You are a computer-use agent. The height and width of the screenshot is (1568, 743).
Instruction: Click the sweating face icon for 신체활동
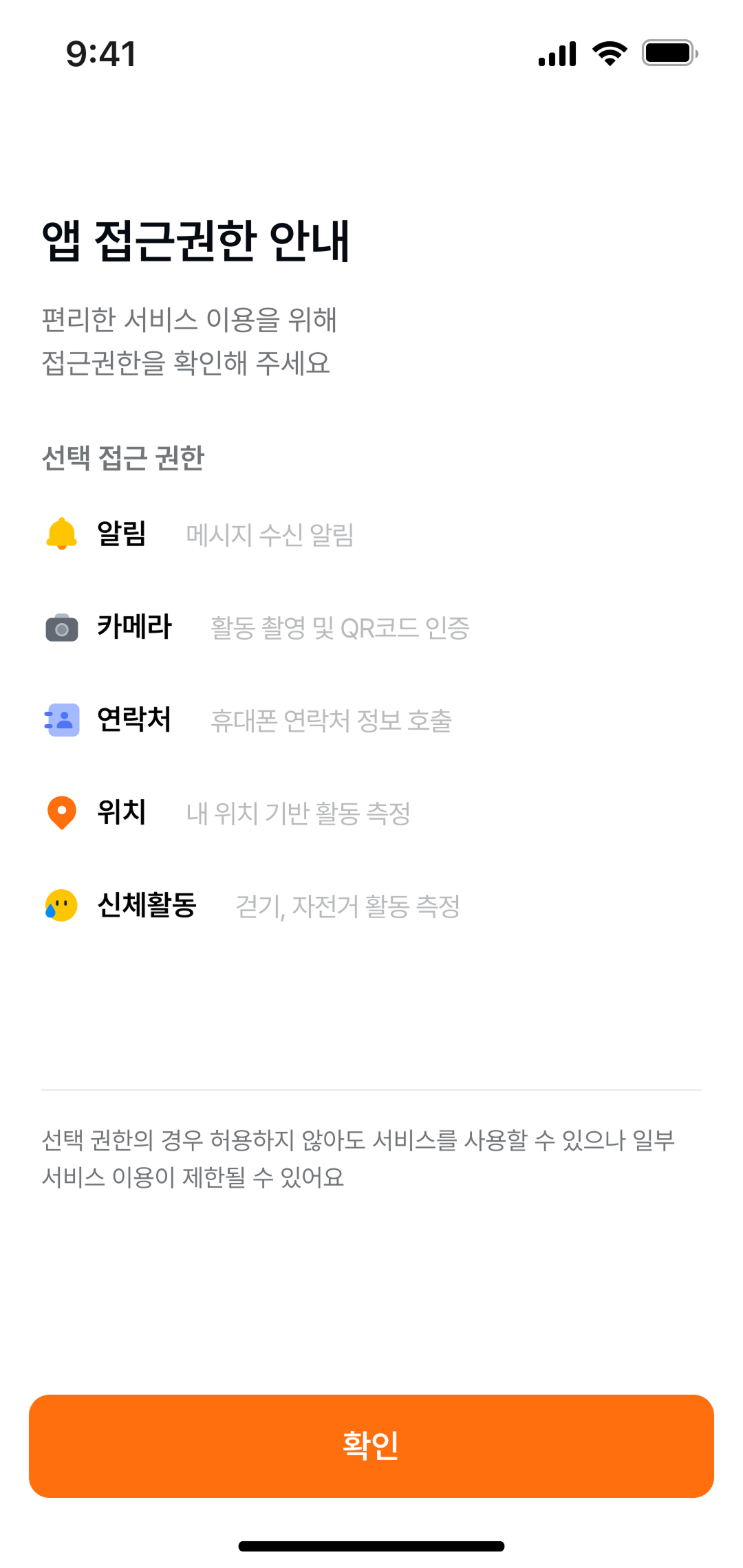tap(61, 906)
